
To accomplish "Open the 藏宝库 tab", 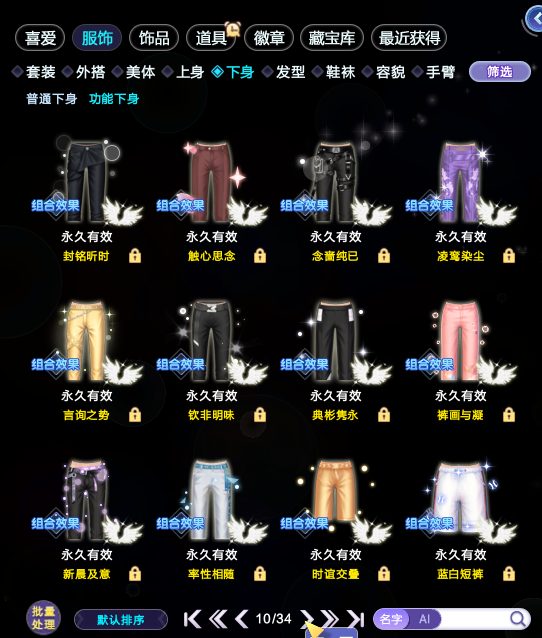I will pos(332,38).
